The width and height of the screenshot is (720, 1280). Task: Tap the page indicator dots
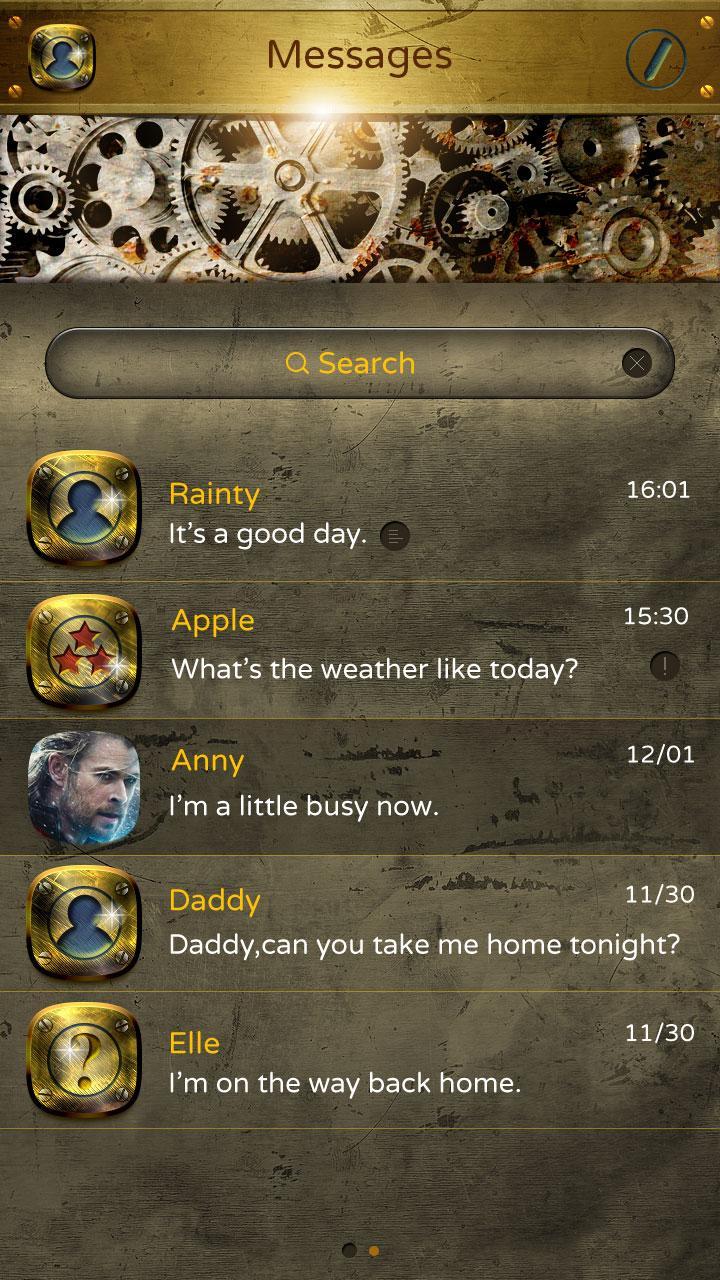(361, 1250)
